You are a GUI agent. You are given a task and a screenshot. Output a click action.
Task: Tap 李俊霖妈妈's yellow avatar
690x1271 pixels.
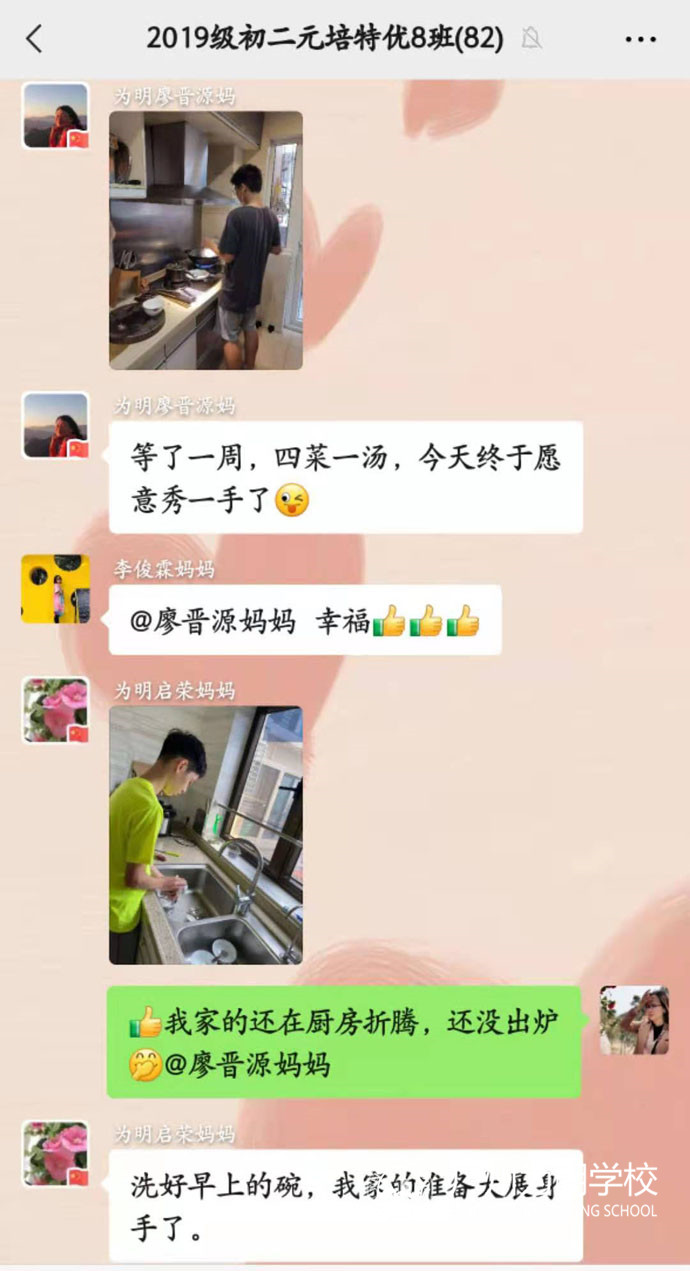tap(56, 589)
